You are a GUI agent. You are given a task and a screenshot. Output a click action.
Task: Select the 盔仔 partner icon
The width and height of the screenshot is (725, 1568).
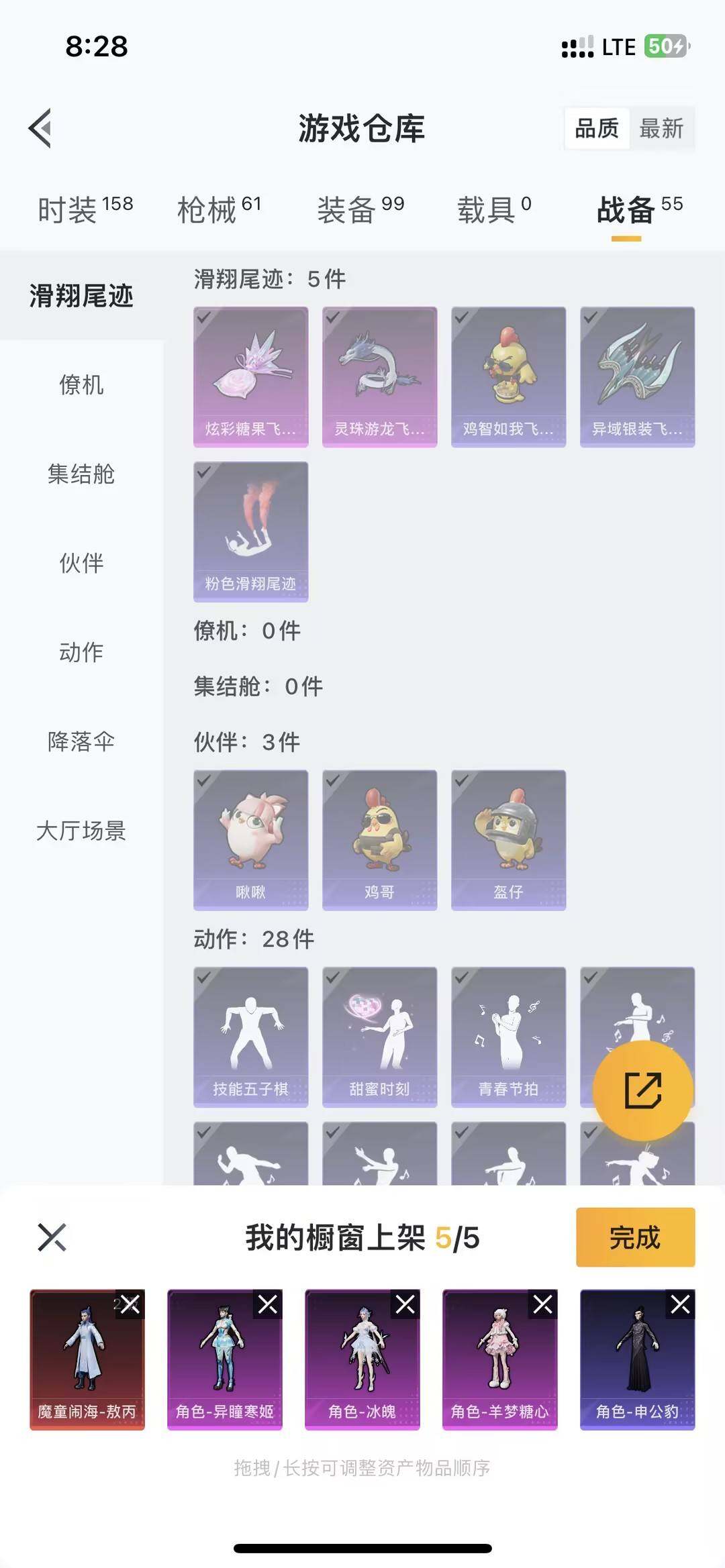coord(508,839)
